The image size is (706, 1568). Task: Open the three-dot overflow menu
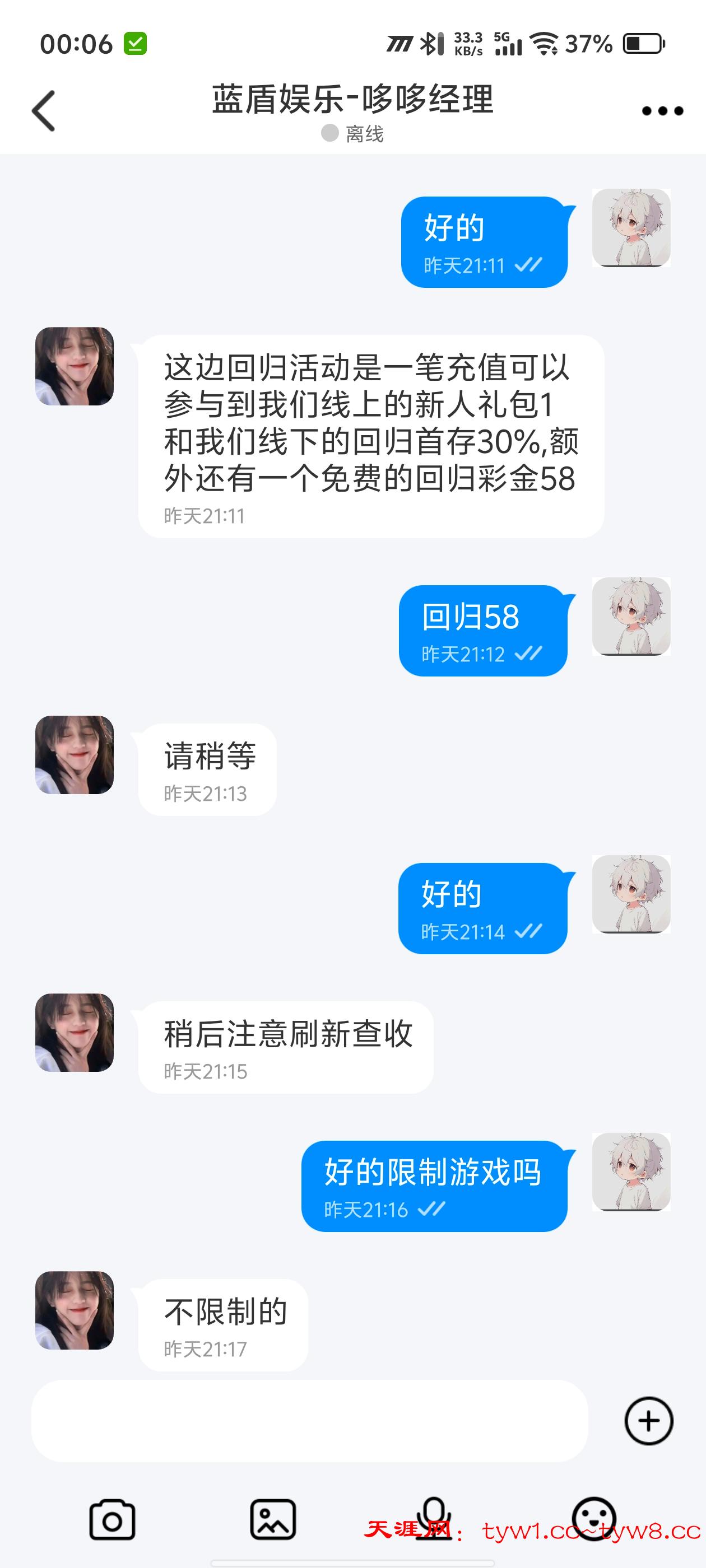pos(662,111)
